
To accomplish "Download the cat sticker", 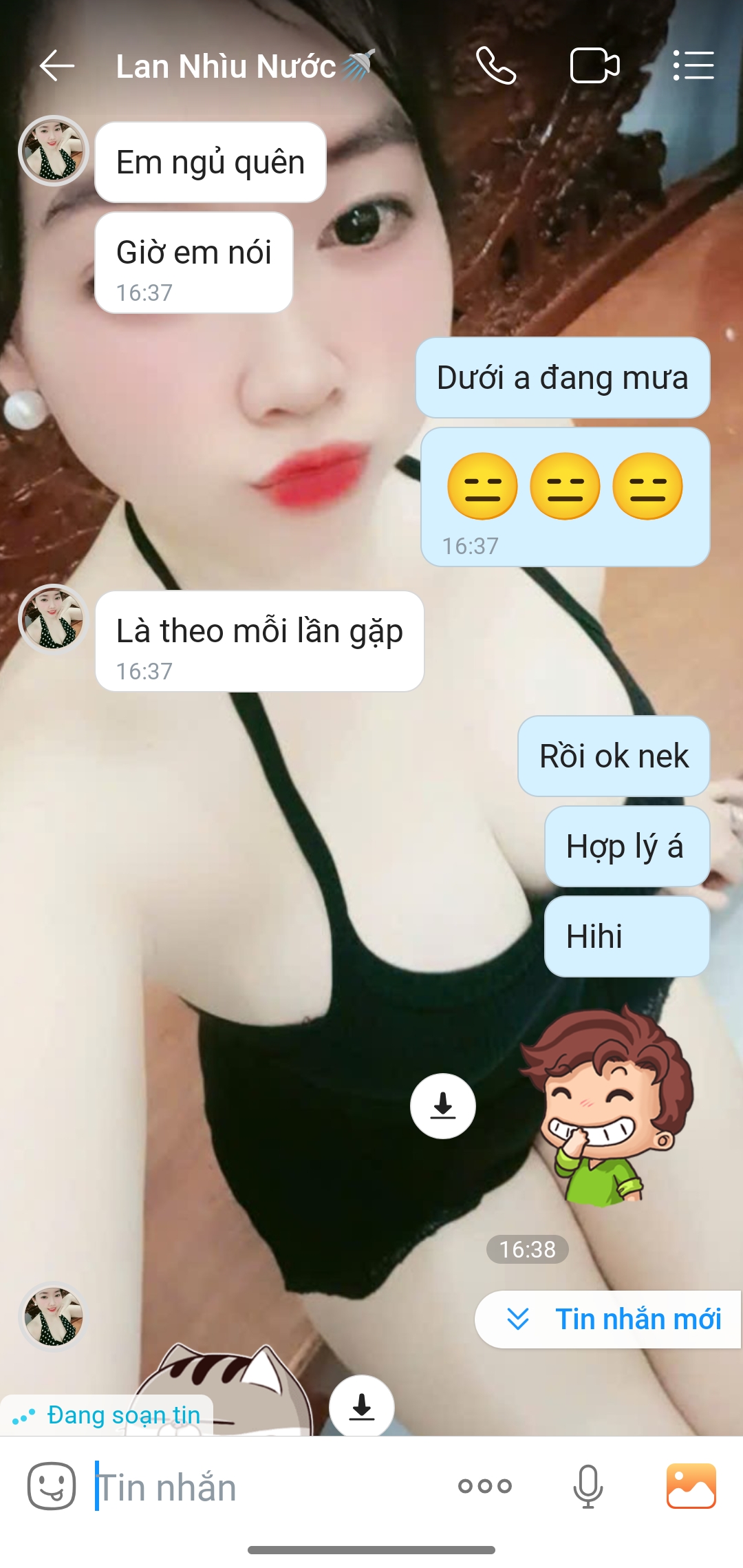I will click(x=361, y=1407).
